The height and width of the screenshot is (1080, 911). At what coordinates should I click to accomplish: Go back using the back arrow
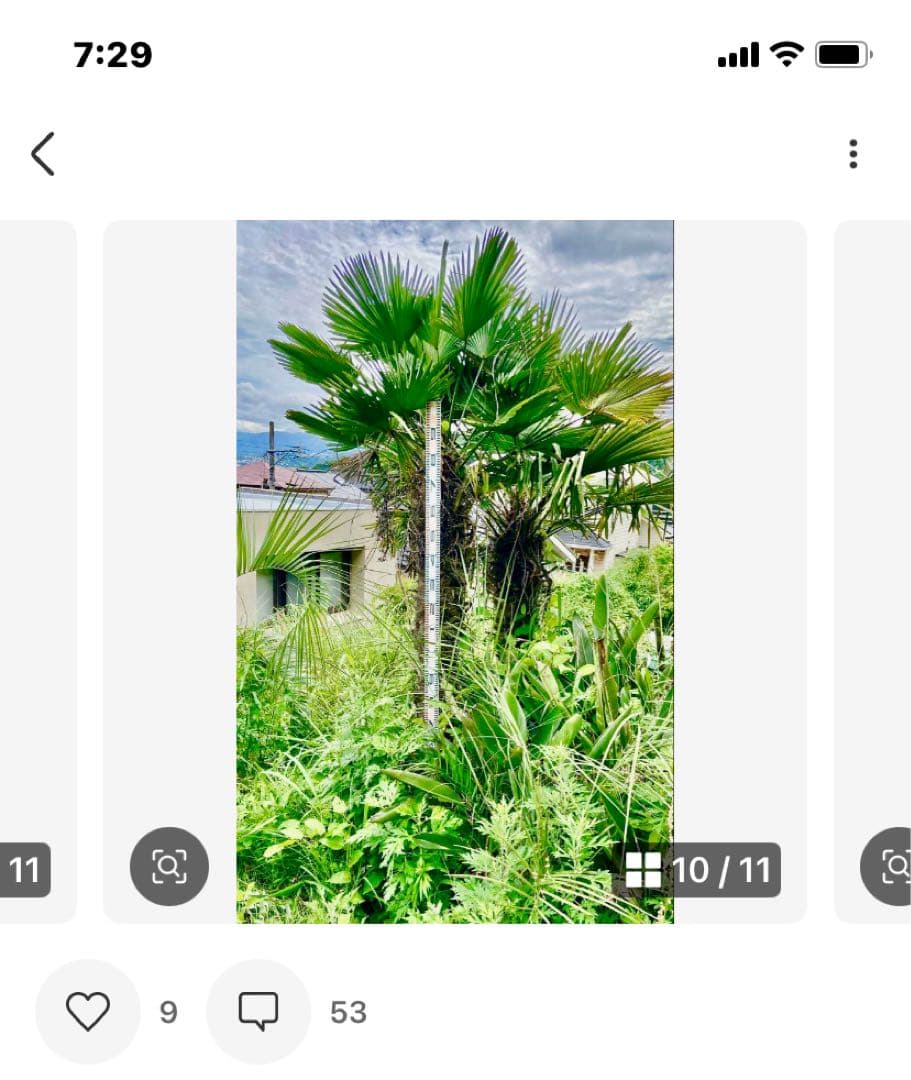[x=43, y=154]
